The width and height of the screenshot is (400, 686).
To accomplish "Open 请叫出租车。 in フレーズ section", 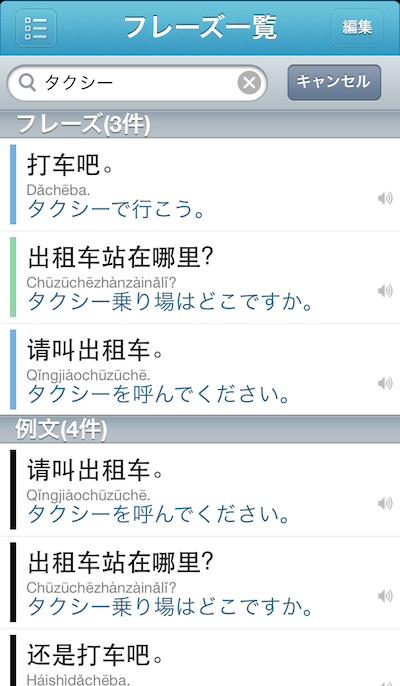I will [200, 370].
